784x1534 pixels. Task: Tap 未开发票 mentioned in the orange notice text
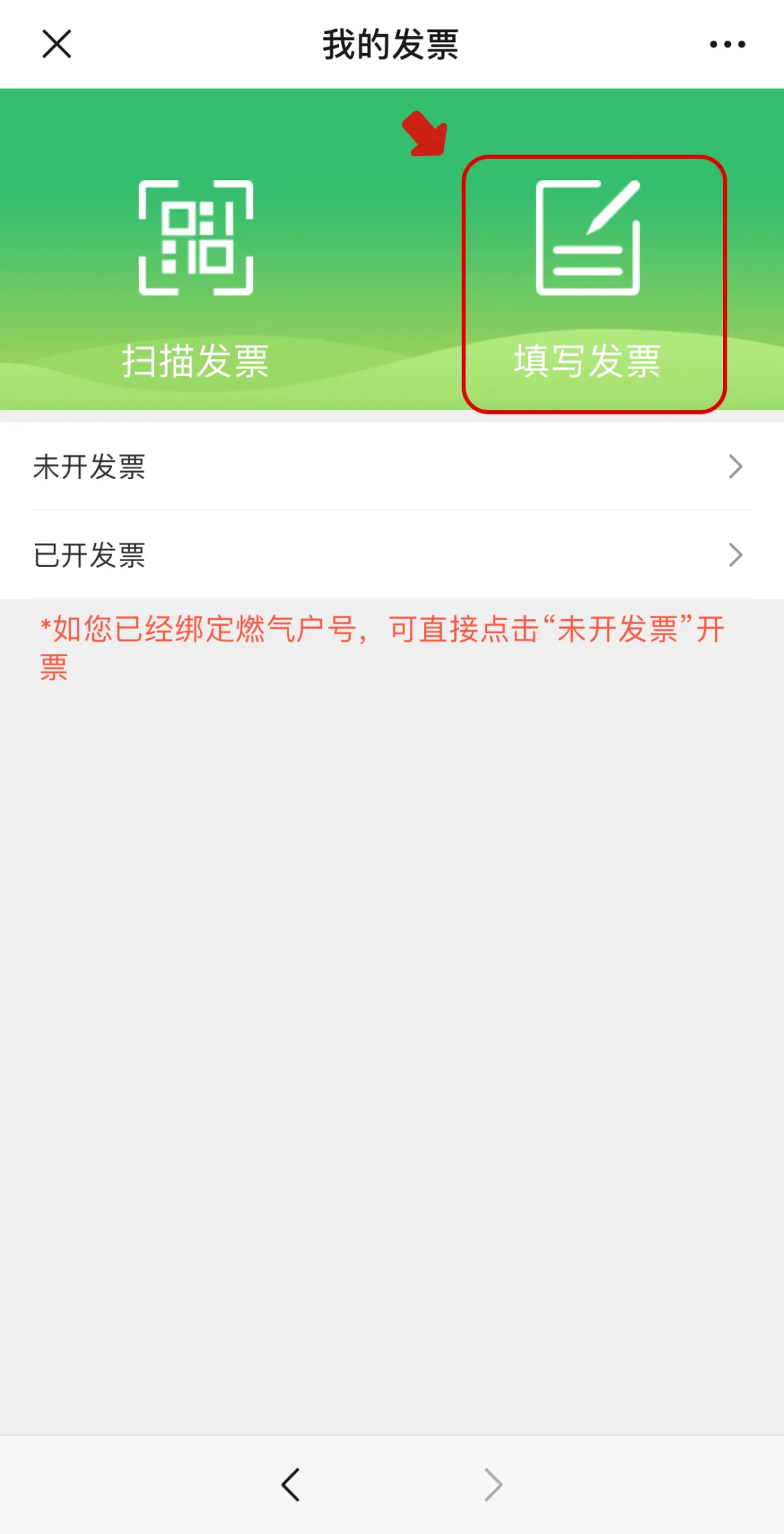click(624, 631)
